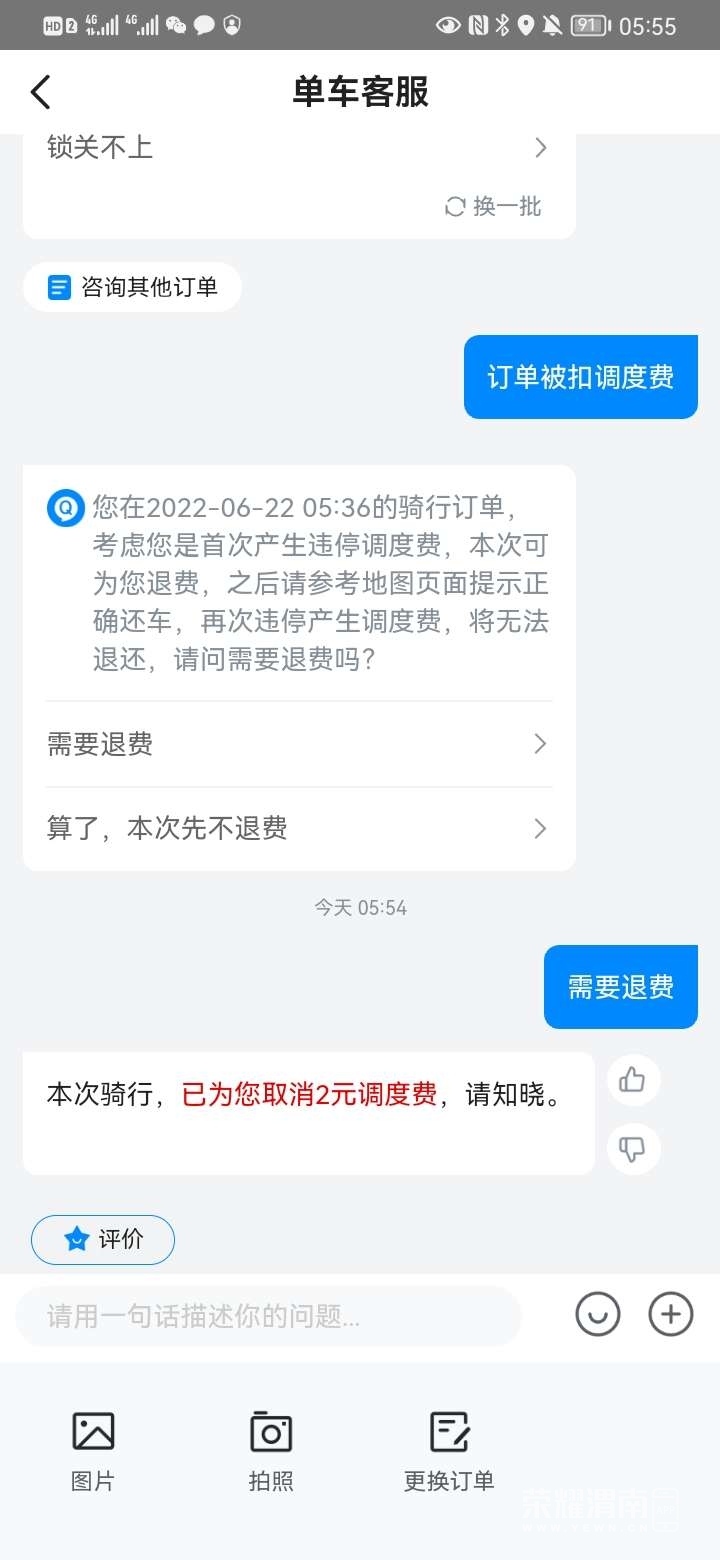Image resolution: width=720 pixels, height=1560 pixels.
Task: Go back from 单车客服 chat
Action: (x=40, y=92)
